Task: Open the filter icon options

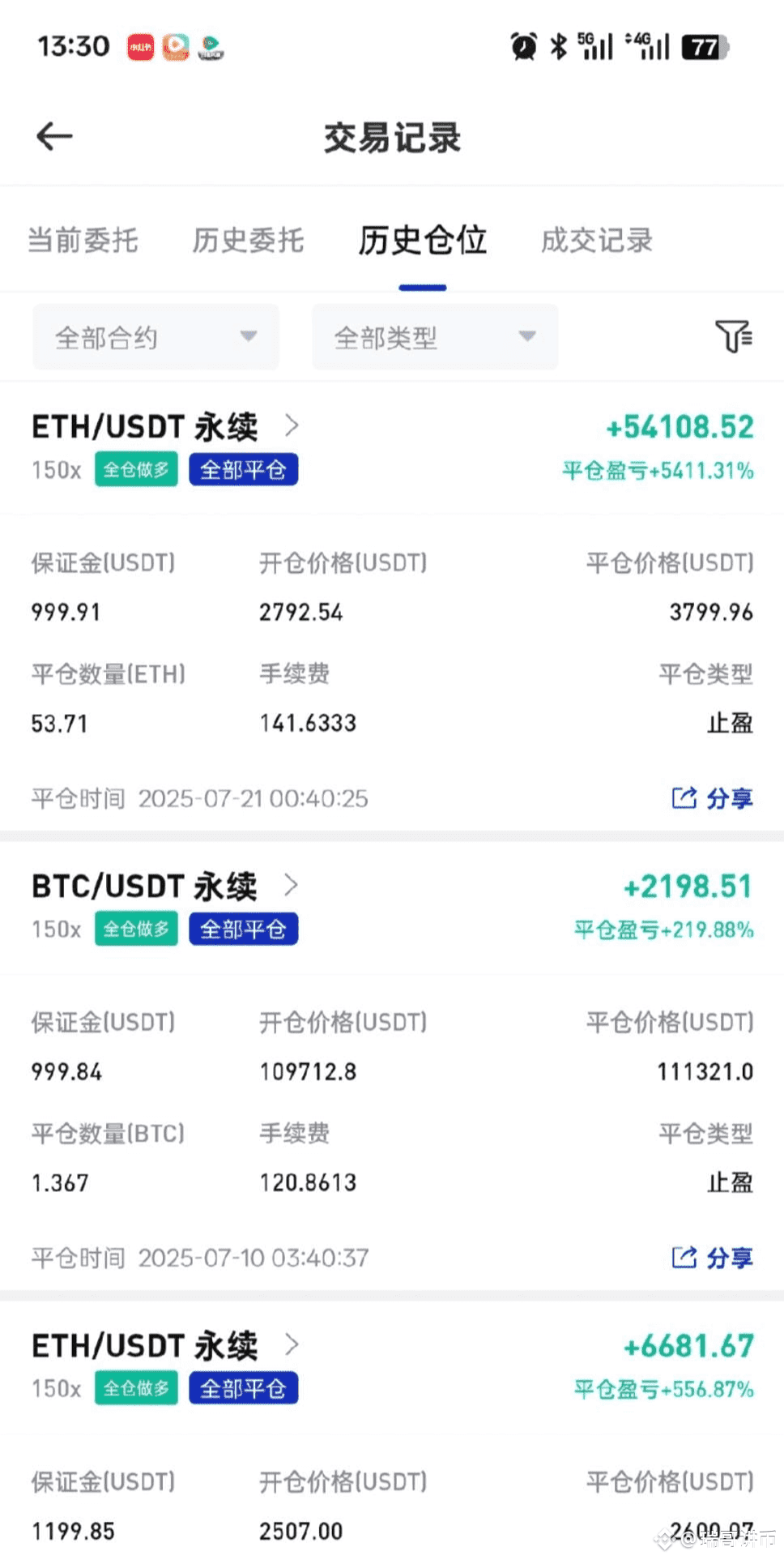Action: tap(733, 336)
